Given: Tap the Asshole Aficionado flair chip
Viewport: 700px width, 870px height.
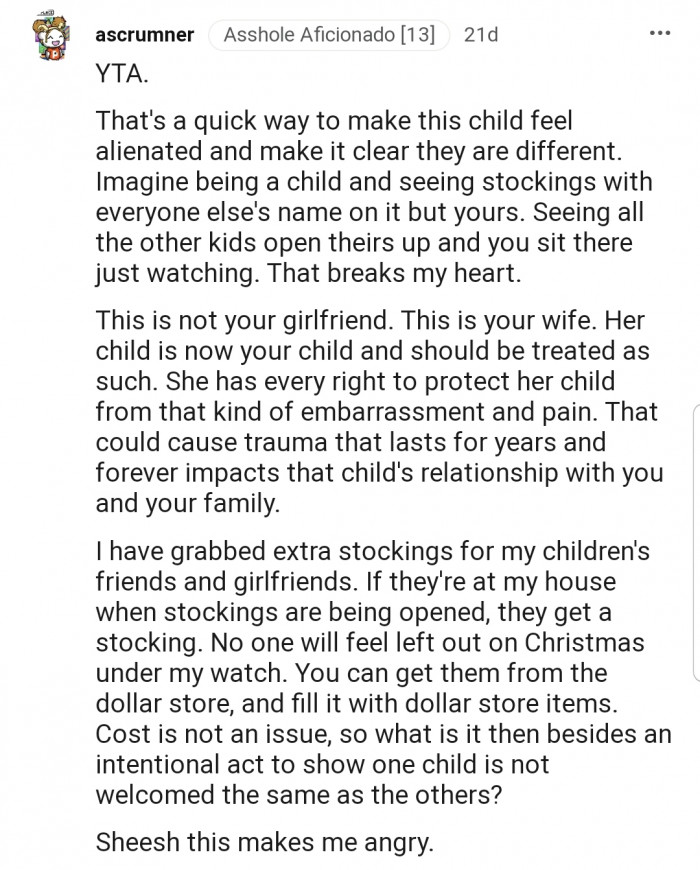Looking at the screenshot, I should pos(329,36).
